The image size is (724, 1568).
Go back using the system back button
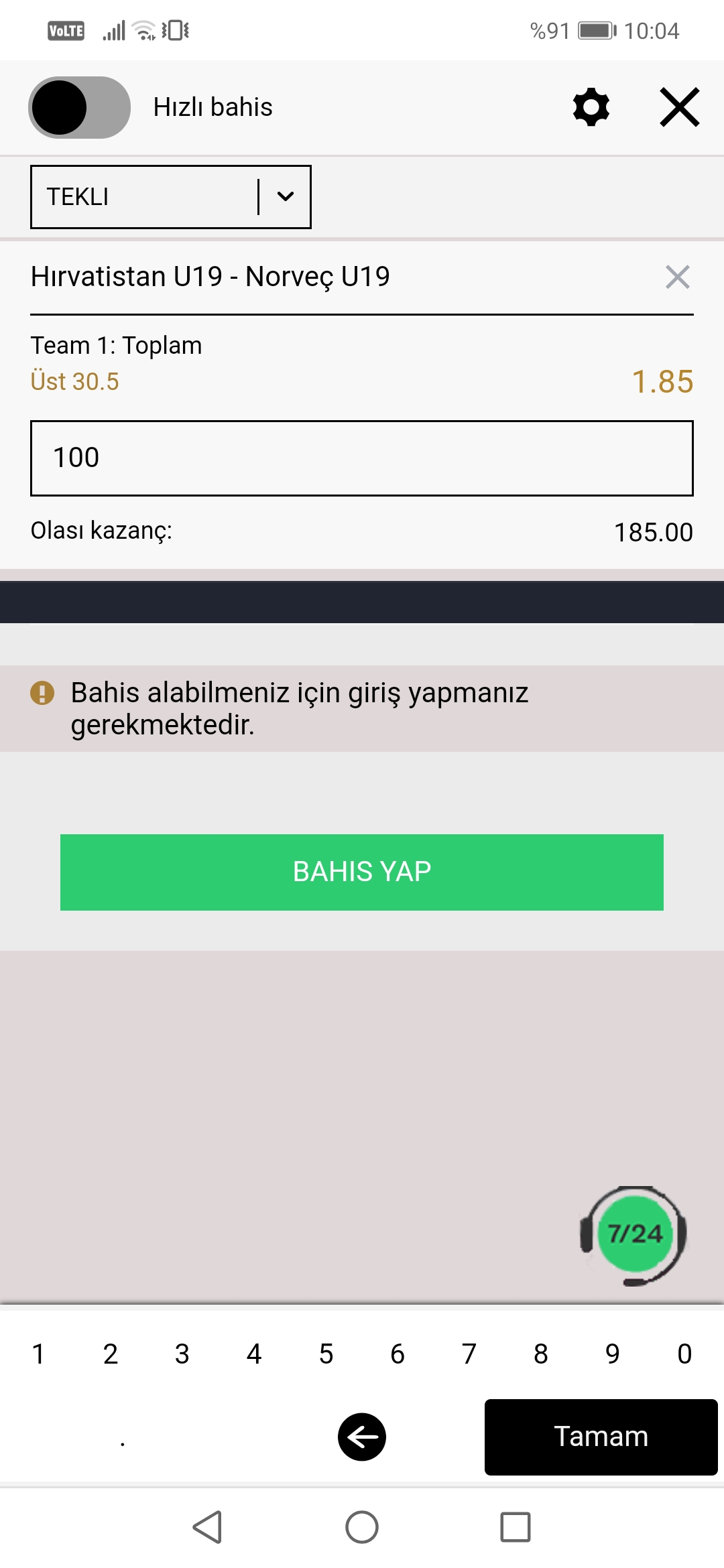[207, 1527]
